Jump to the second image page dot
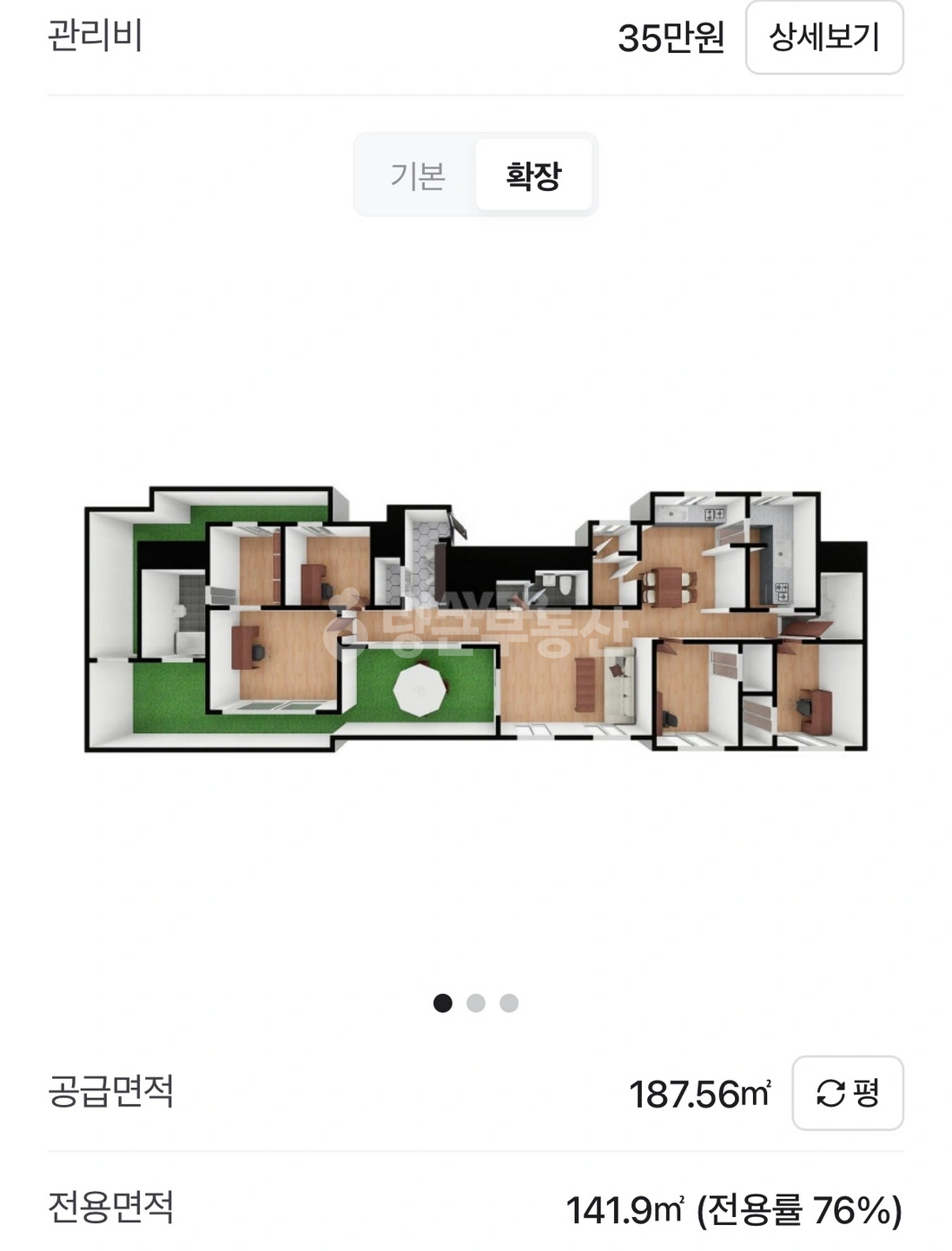Screen dimensions: 952x1251 click(x=476, y=1003)
